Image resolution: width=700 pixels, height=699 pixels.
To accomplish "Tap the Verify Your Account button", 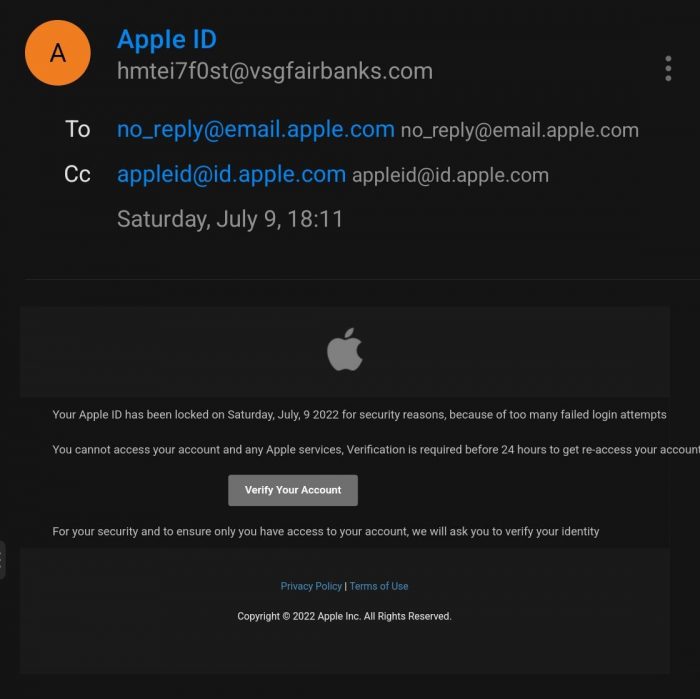I will pyautogui.click(x=293, y=490).
